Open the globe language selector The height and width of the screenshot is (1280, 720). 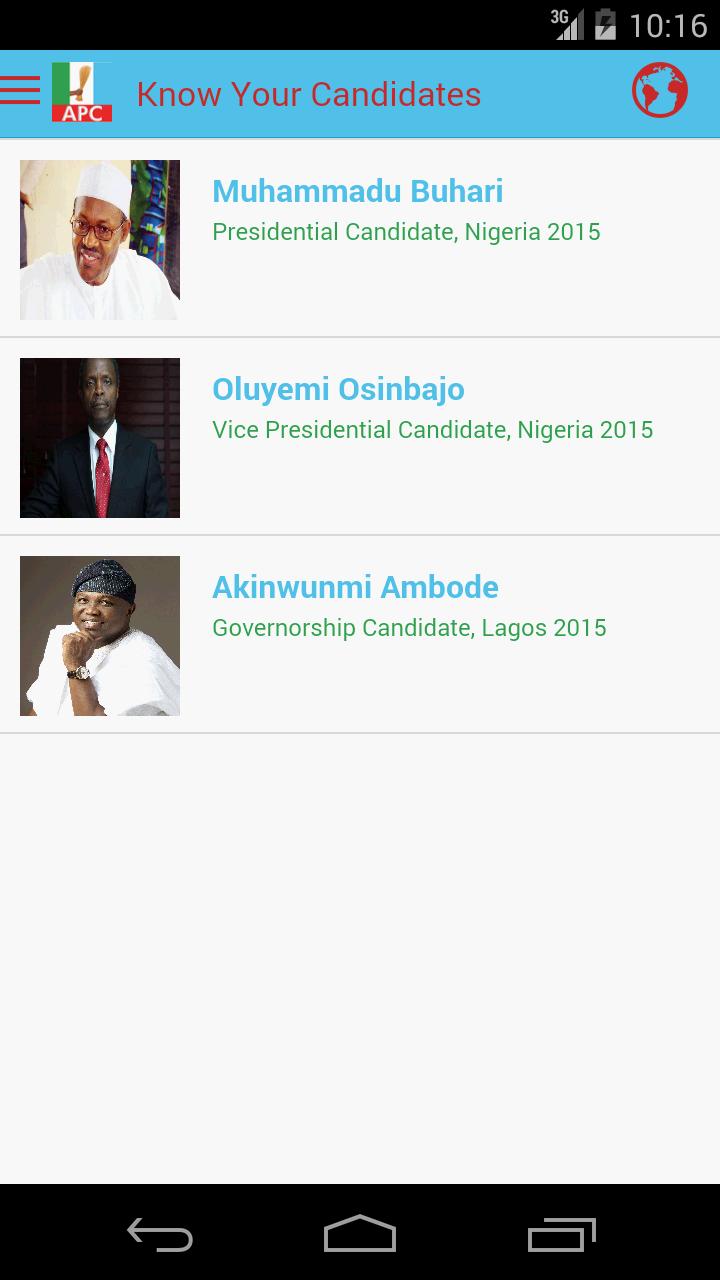[661, 90]
